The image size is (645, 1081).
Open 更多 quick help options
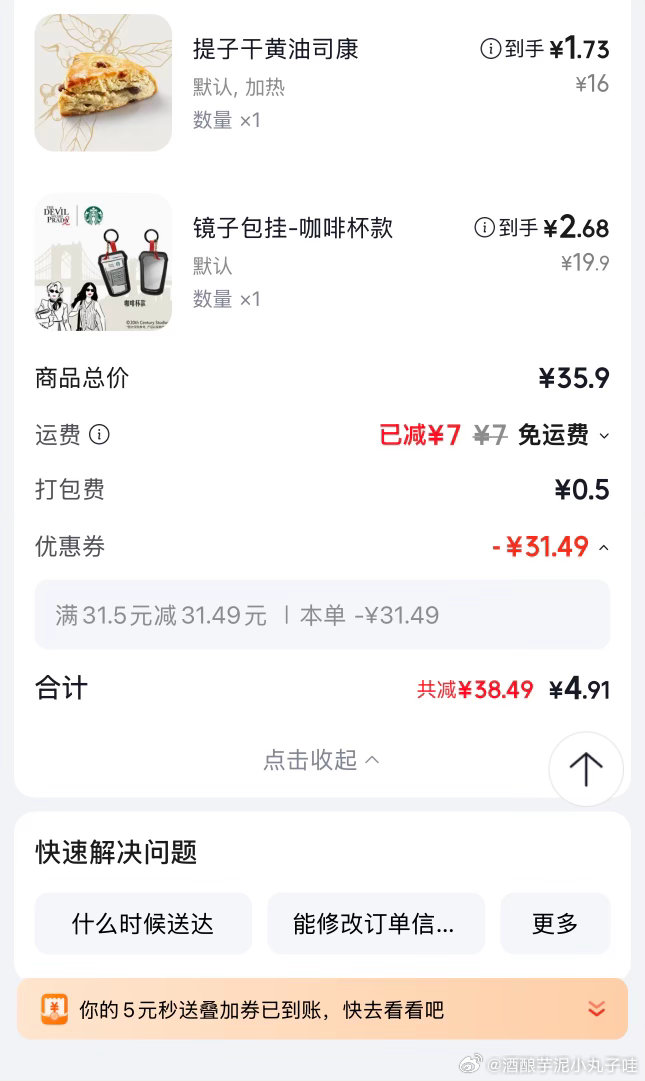tap(555, 923)
